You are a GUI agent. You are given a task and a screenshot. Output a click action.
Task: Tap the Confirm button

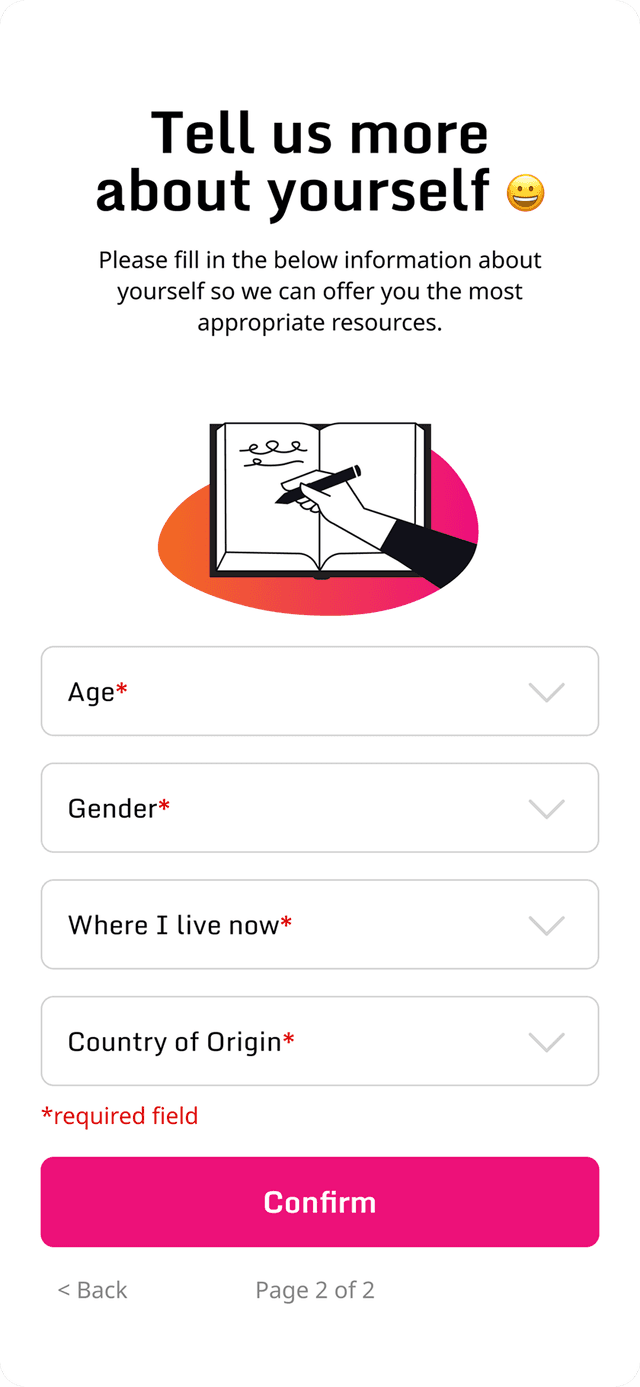point(319,1202)
